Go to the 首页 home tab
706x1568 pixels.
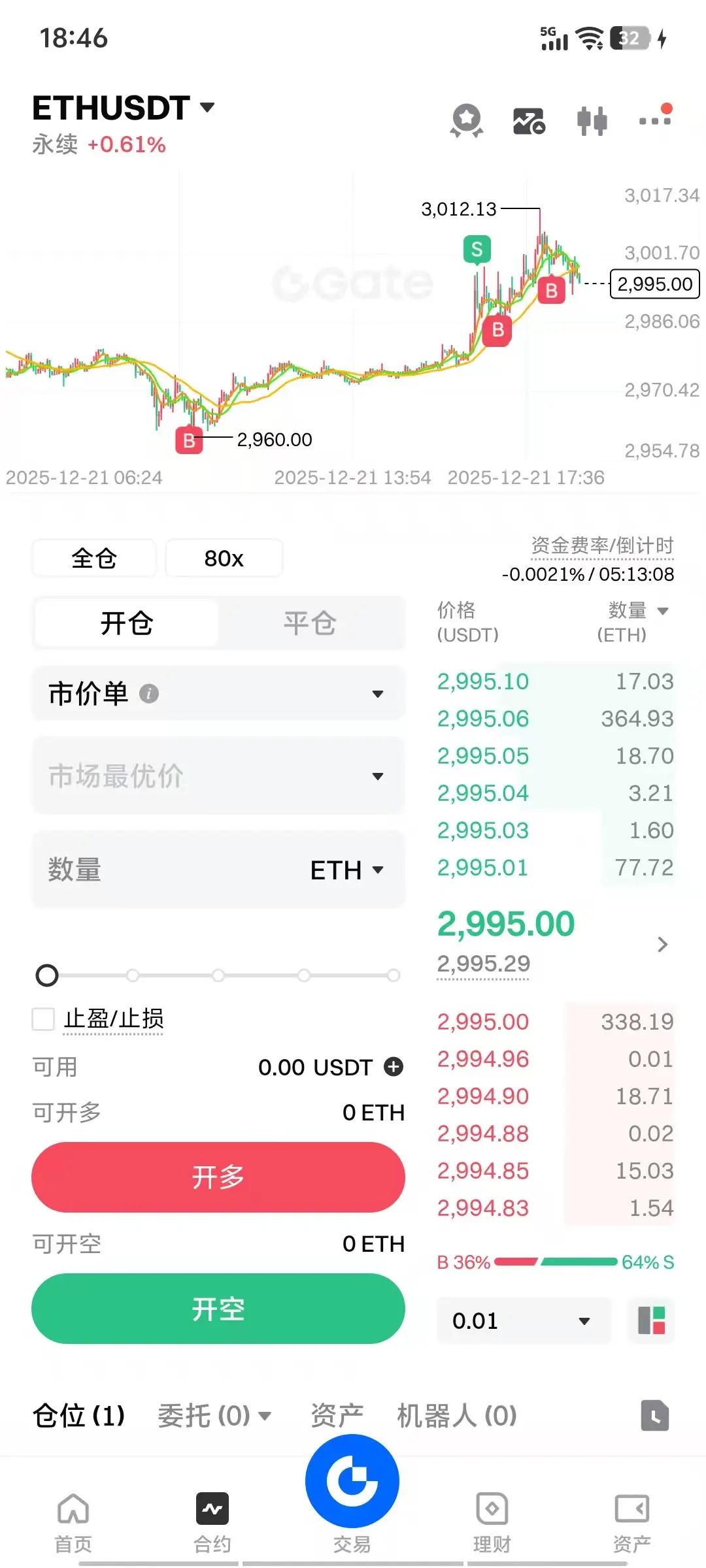73,1524
